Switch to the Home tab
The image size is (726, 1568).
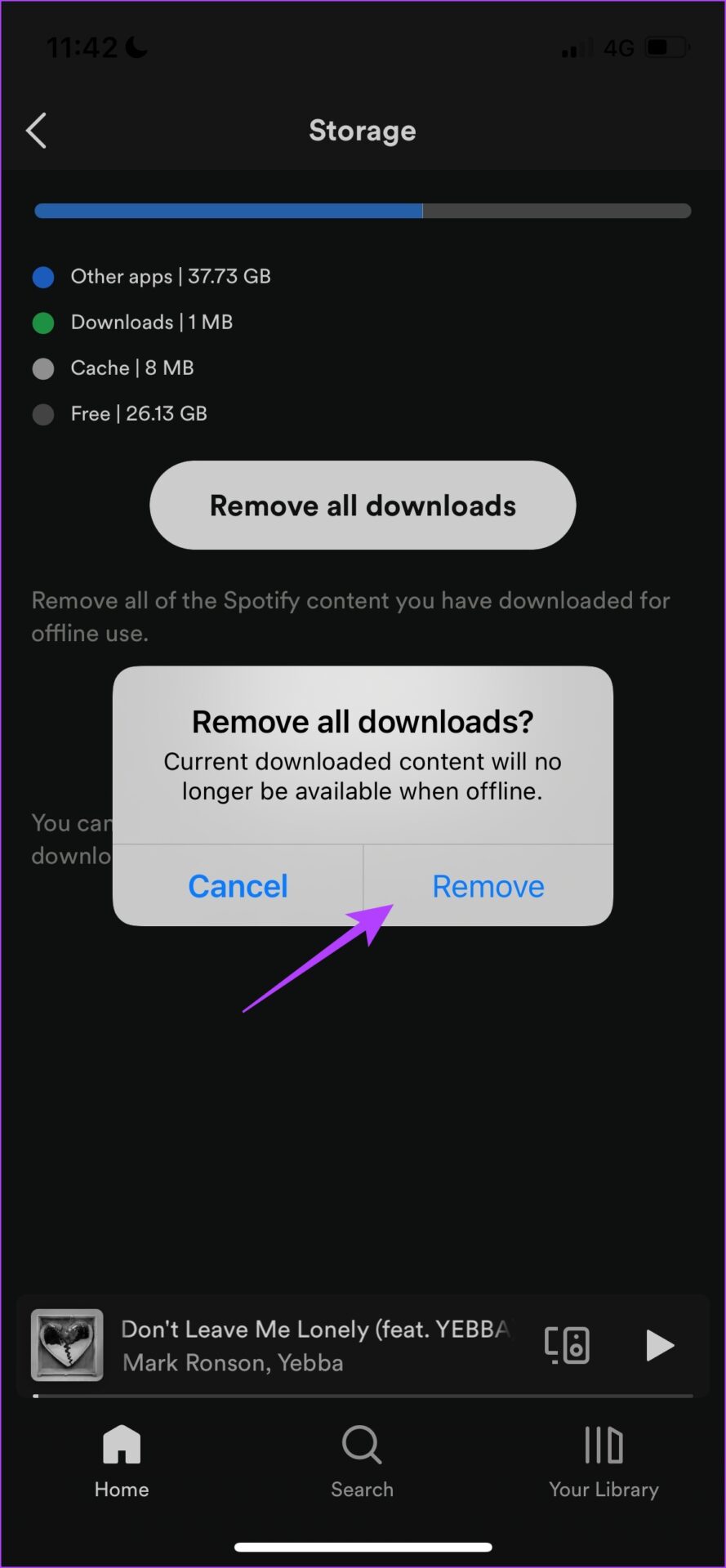point(122,1461)
